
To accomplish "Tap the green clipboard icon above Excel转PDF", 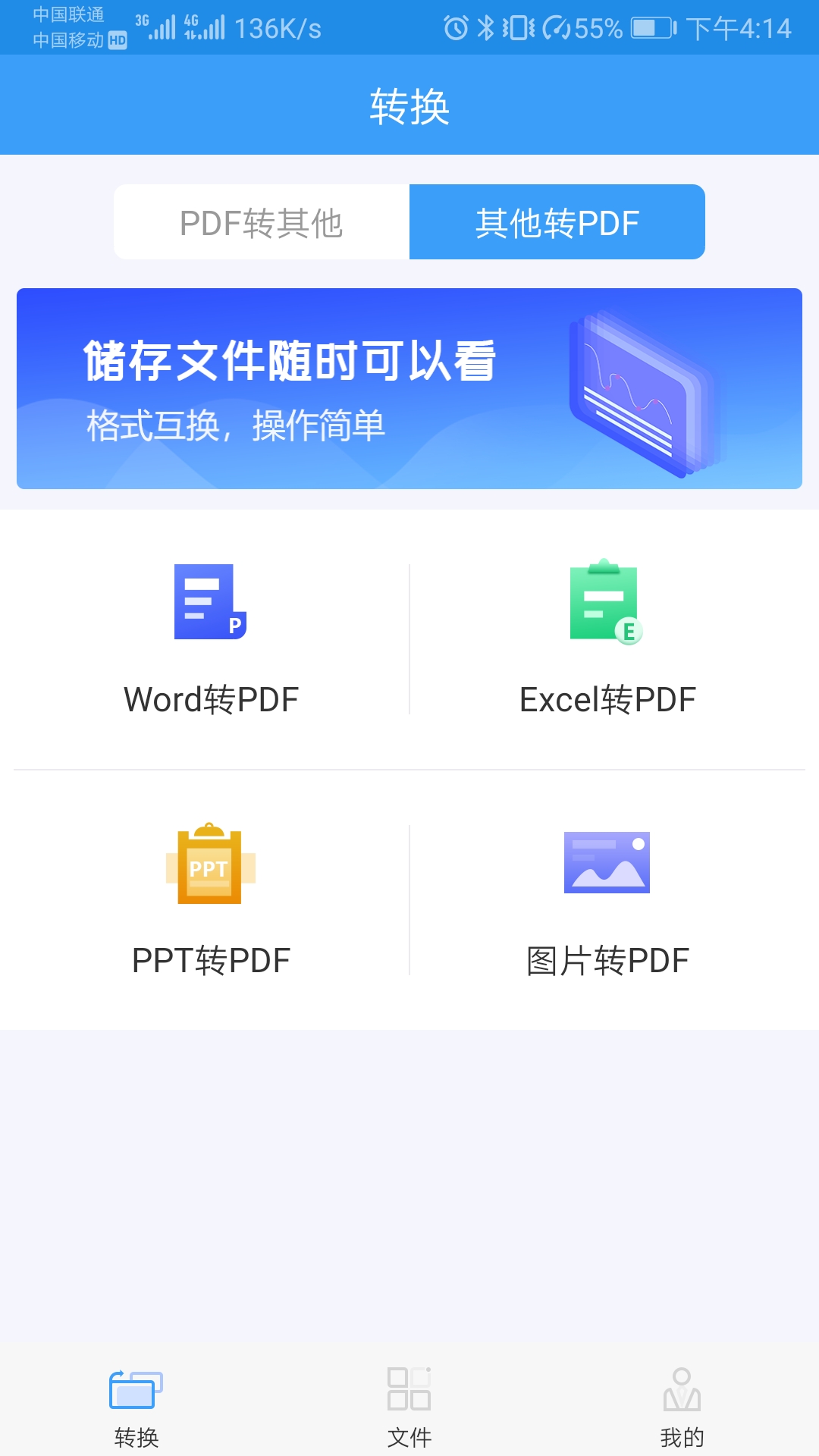I will tap(607, 603).
